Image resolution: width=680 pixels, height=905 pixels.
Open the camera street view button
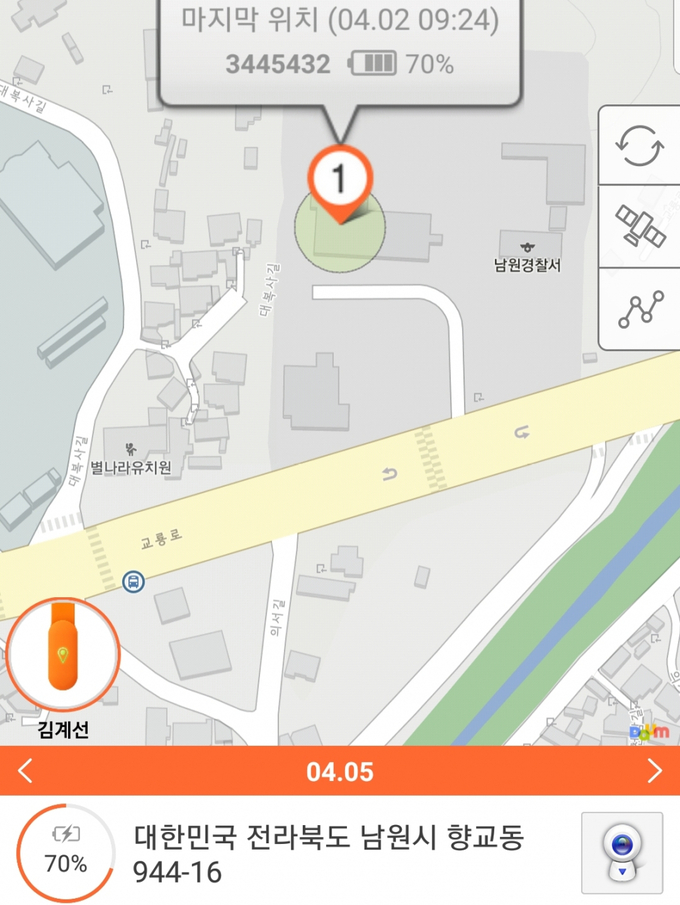[621, 853]
